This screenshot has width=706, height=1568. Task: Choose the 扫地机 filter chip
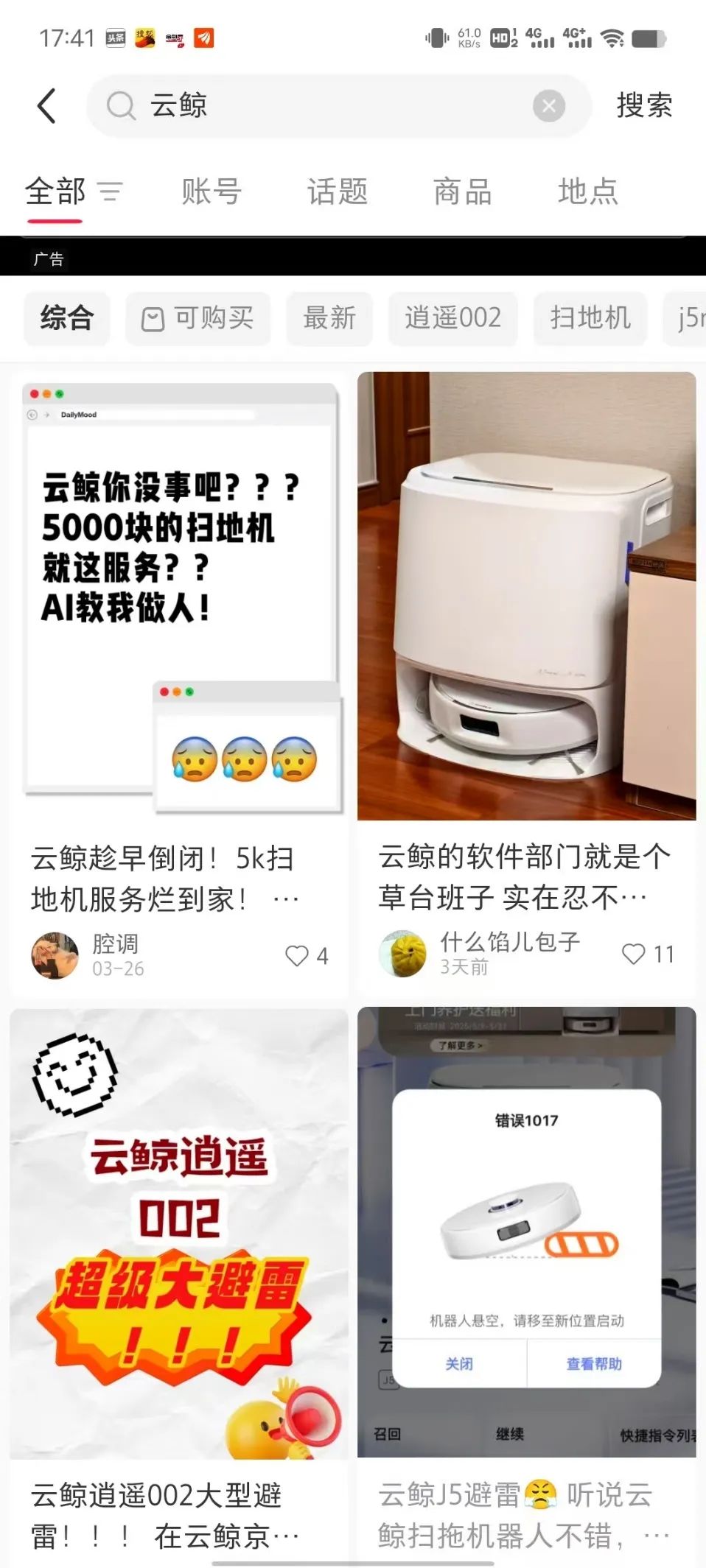click(x=590, y=318)
